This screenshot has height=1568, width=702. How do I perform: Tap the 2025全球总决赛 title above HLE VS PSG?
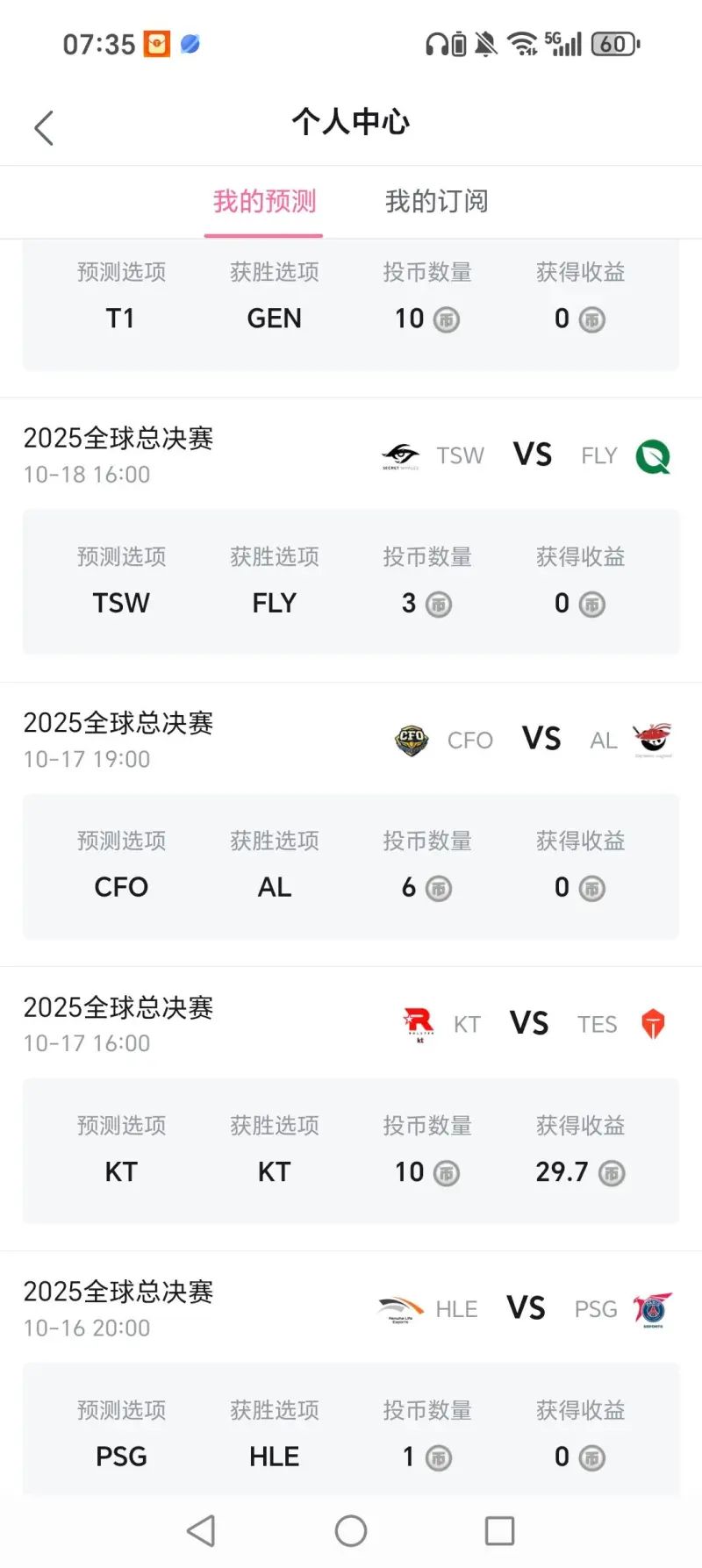point(118,1291)
